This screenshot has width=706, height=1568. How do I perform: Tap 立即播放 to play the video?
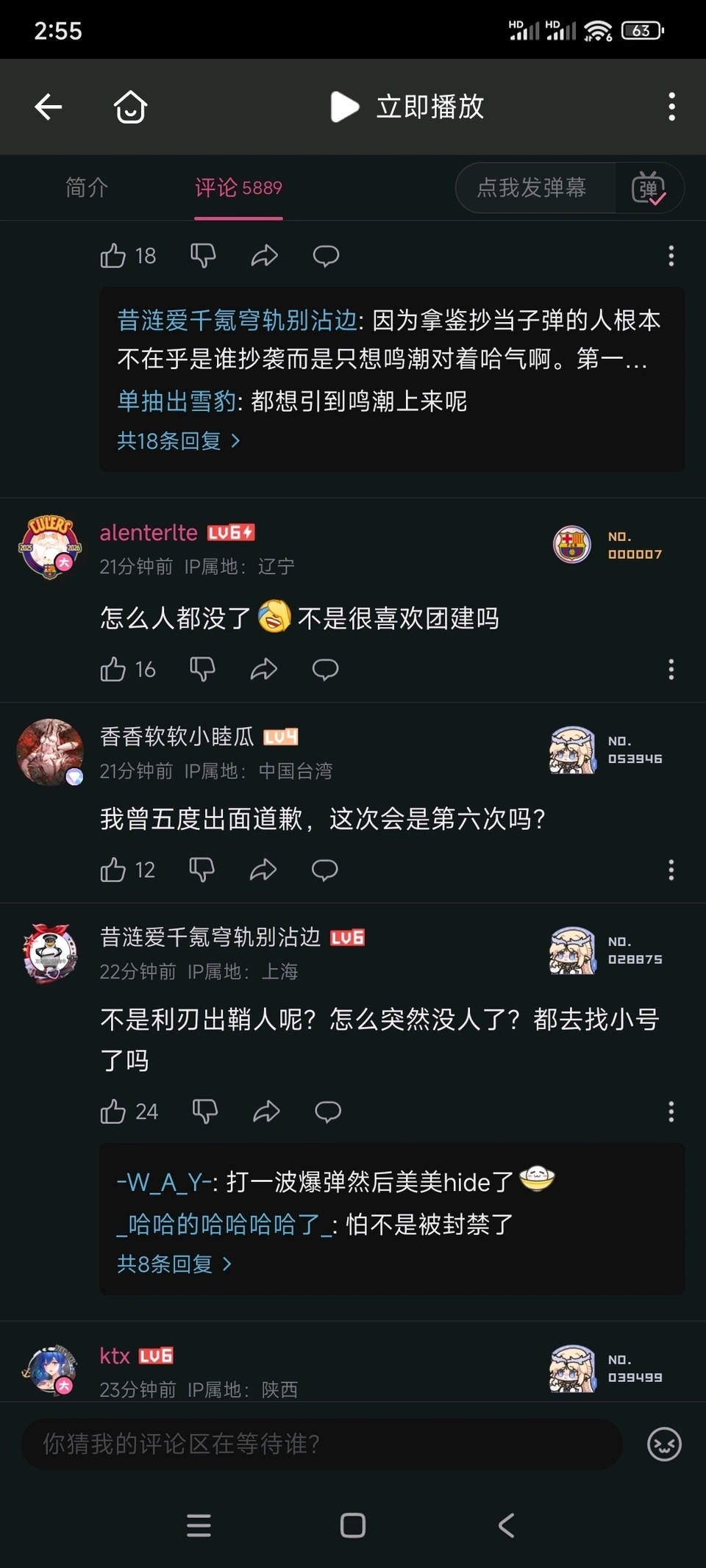pos(408,107)
